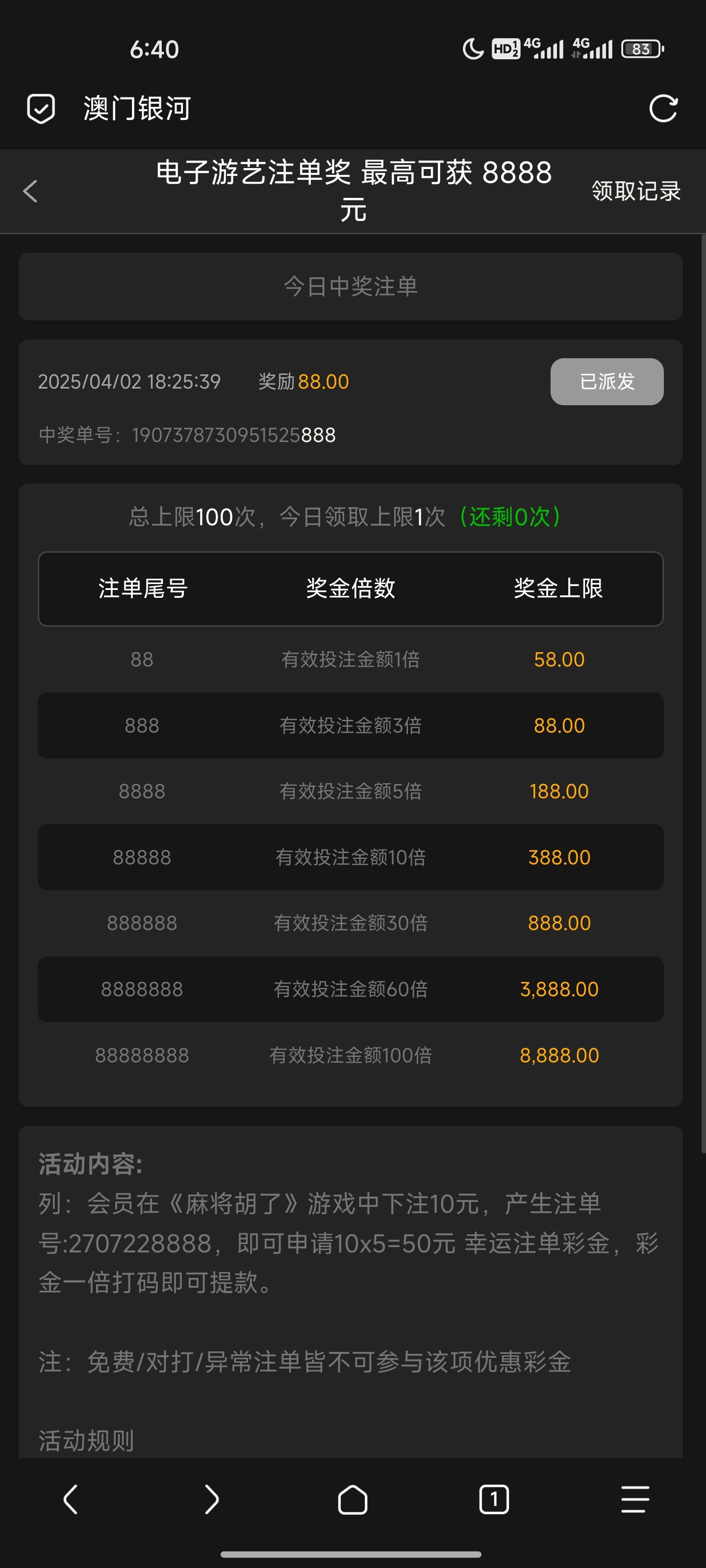Open 领取记录 claim records
The height and width of the screenshot is (1568, 706).
coord(635,191)
